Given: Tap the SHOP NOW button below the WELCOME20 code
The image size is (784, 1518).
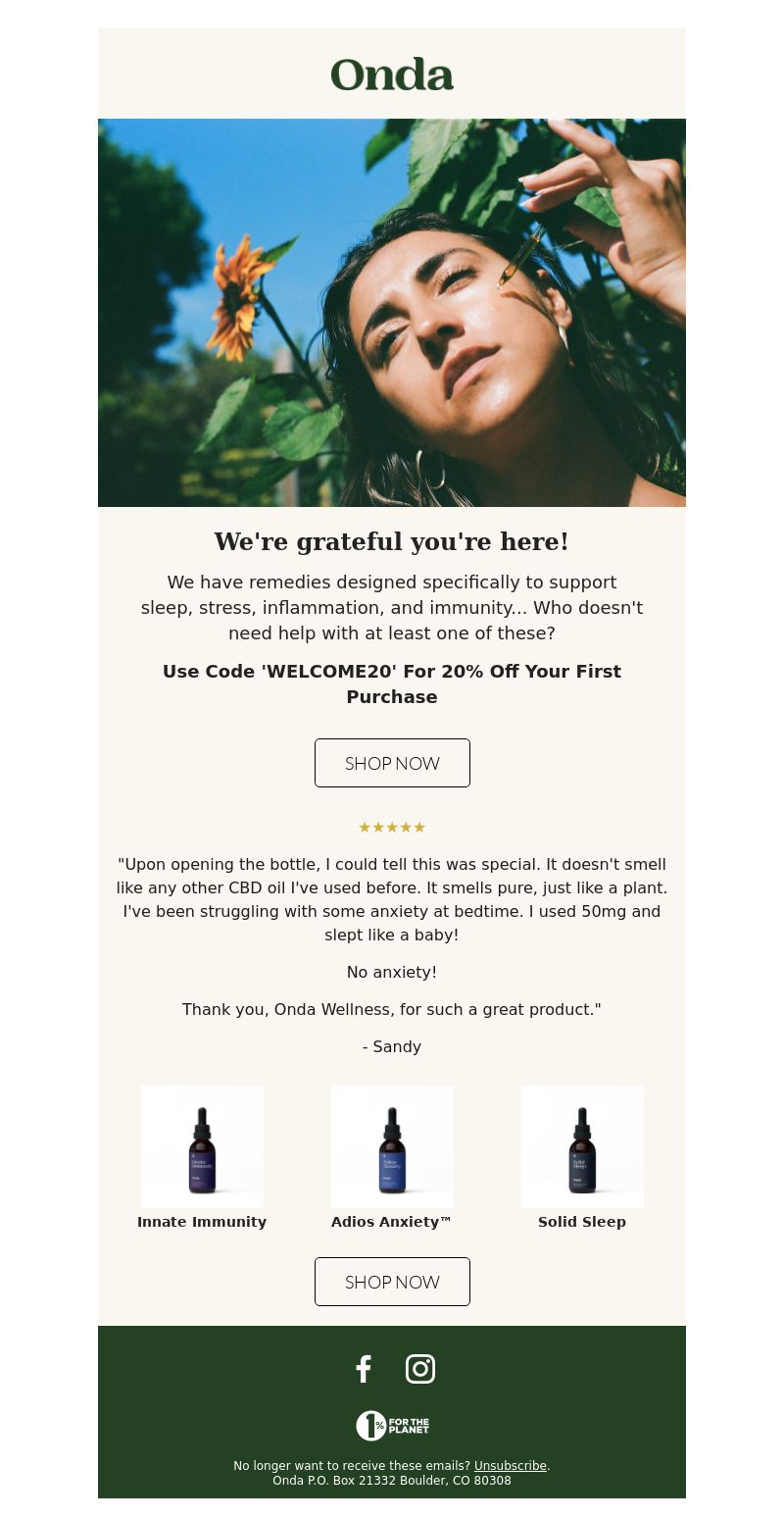Looking at the screenshot, I should point(392,763).
